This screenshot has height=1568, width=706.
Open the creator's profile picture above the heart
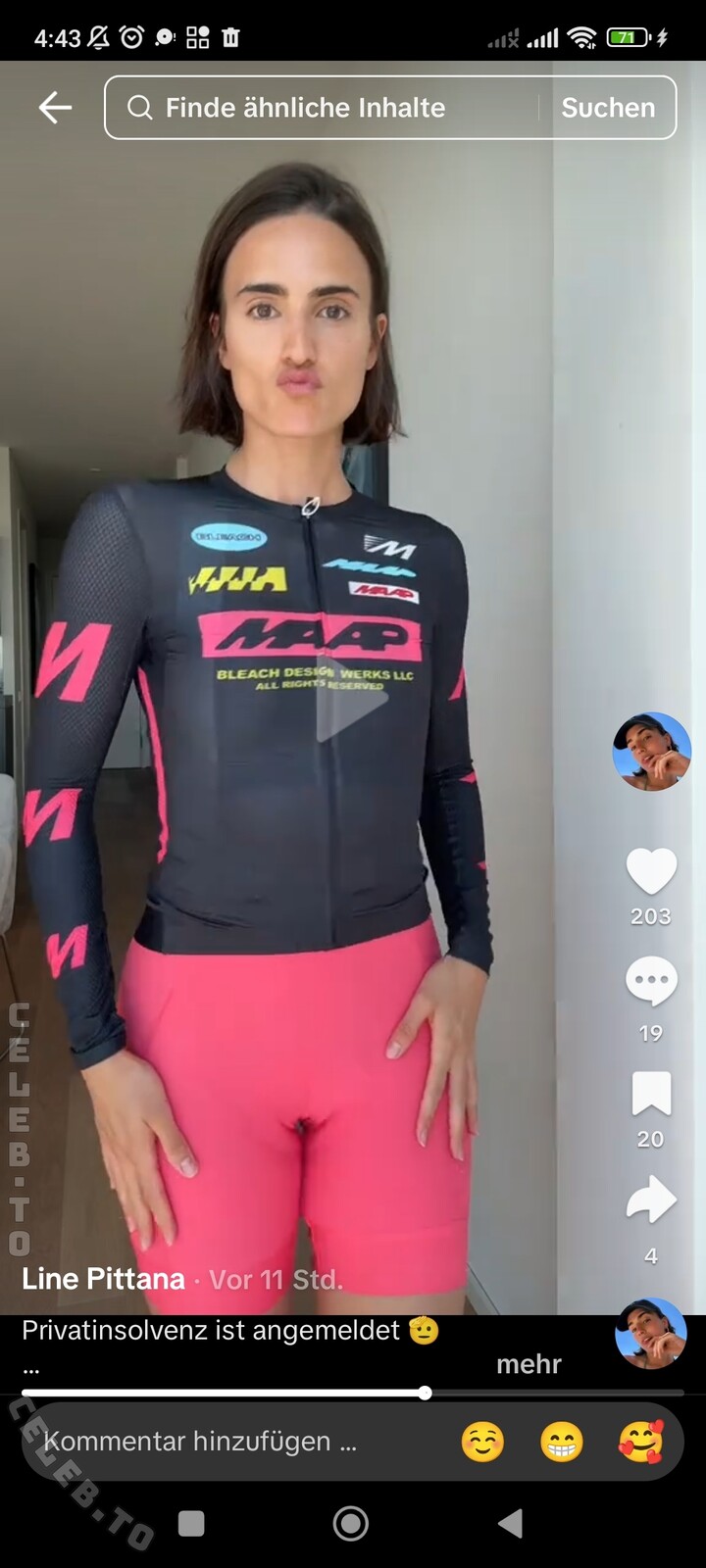(x=652, y=752)
